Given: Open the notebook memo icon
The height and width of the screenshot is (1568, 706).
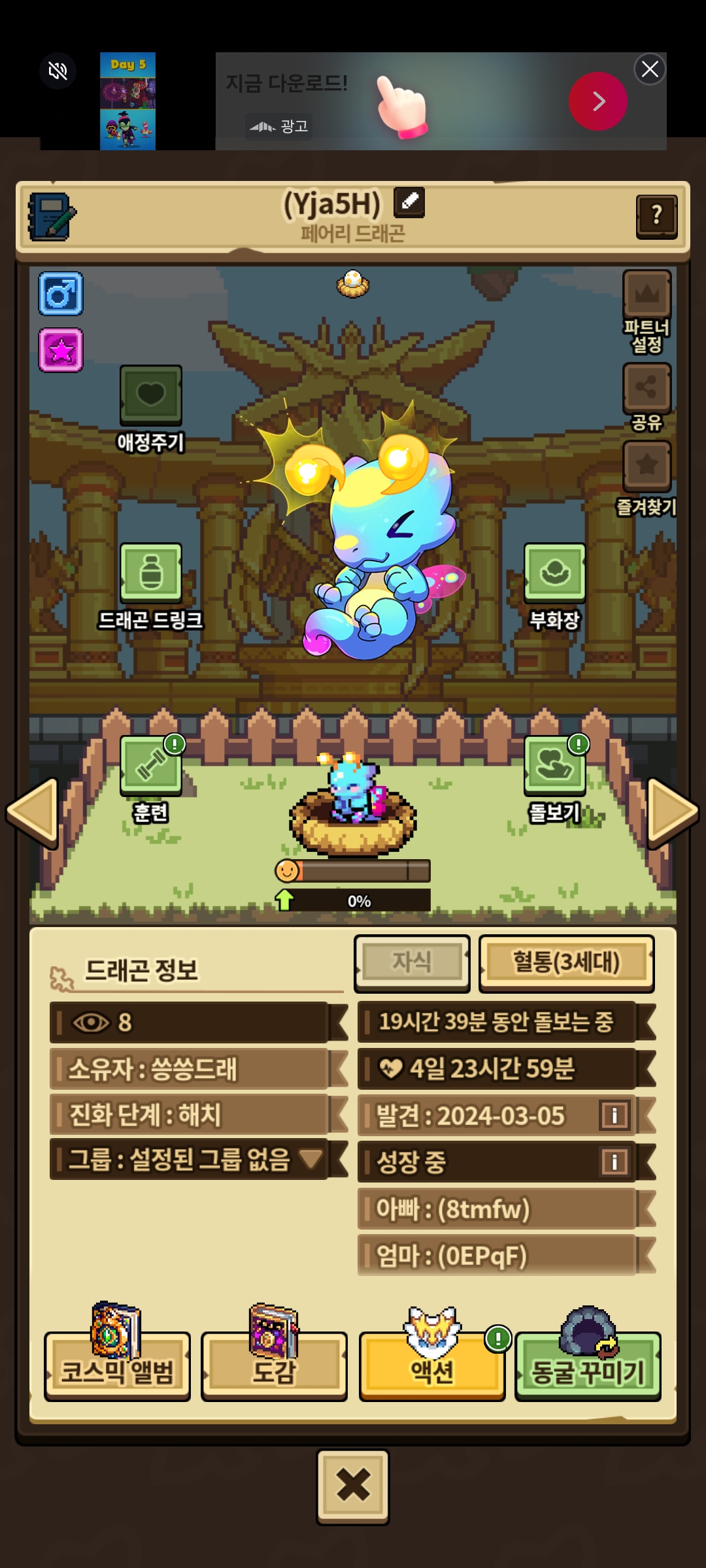Looking at the screenshot, I should [52, 216].
